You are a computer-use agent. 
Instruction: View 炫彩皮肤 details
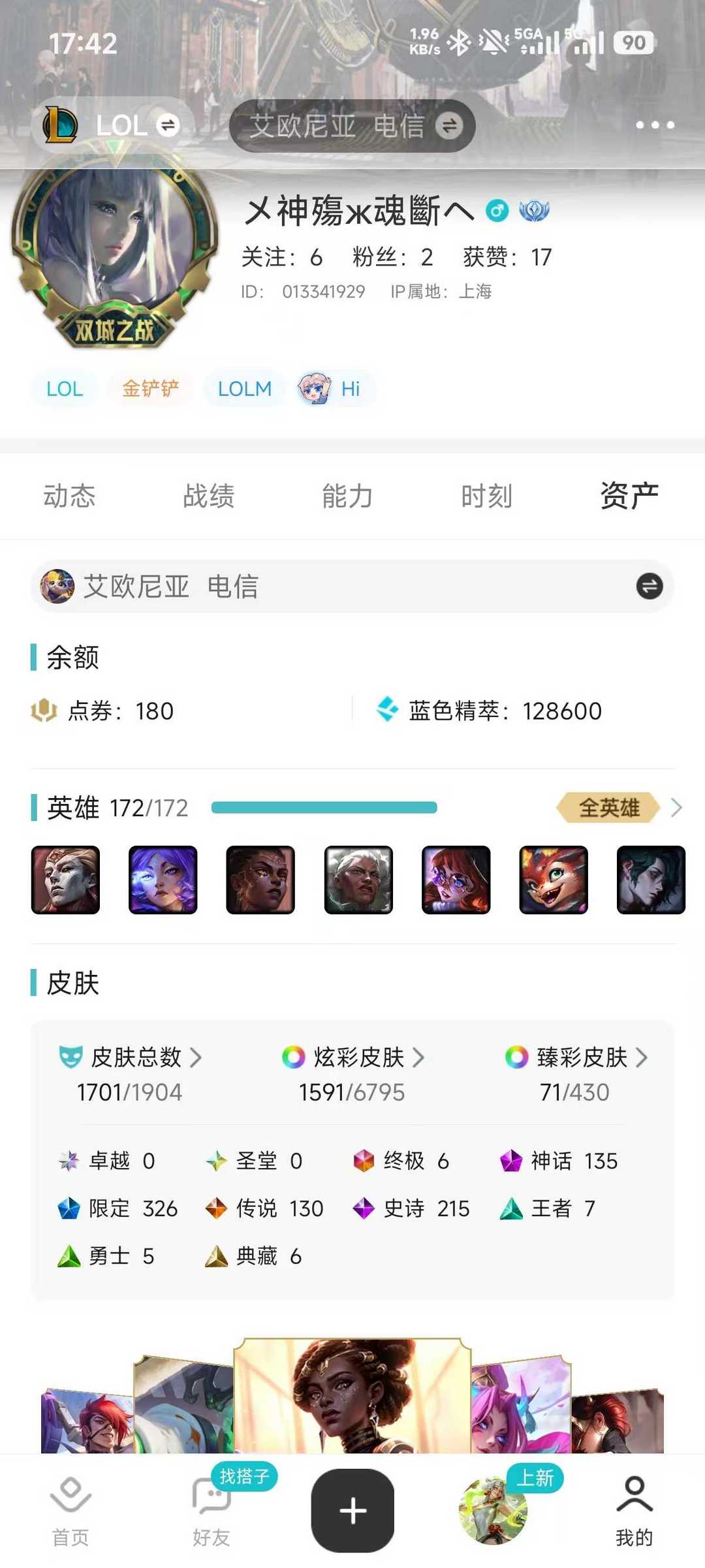[x=352, y=1057]
